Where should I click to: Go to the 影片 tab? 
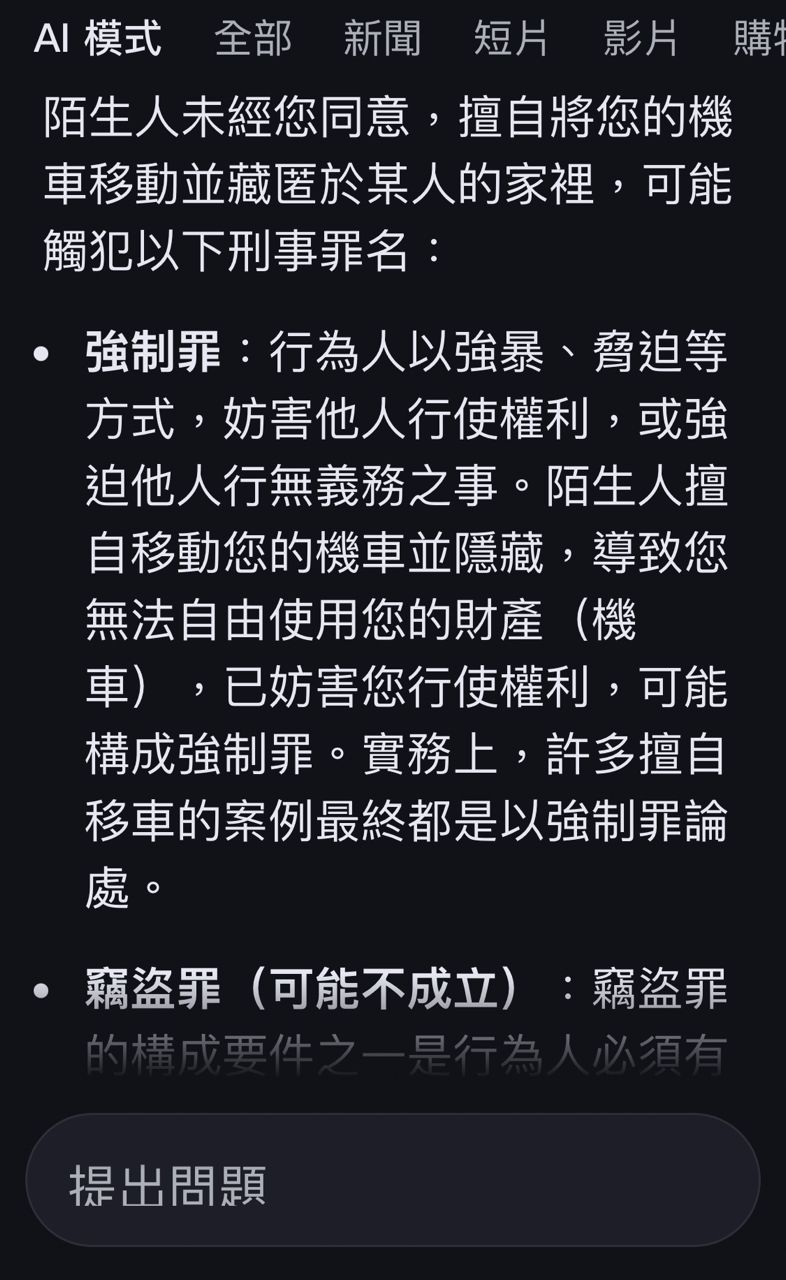point(641,38)
